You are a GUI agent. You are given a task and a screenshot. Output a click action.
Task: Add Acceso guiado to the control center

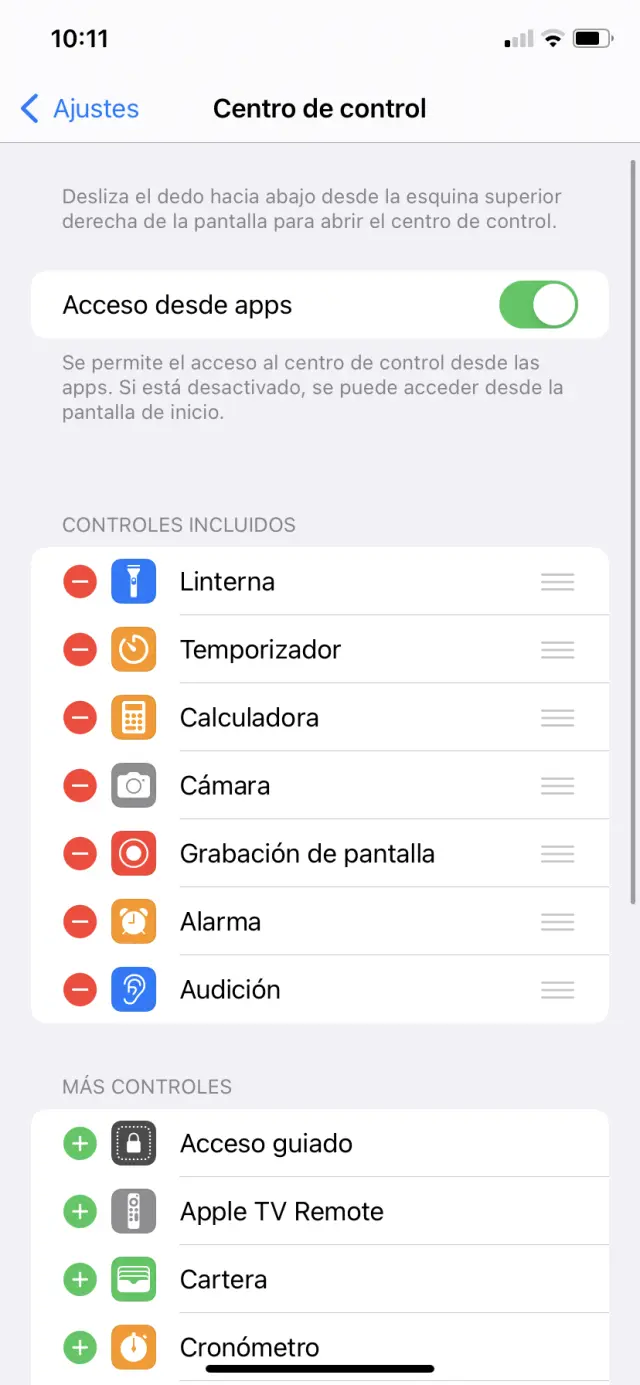pyautogui.click(x=80, y=1144)
